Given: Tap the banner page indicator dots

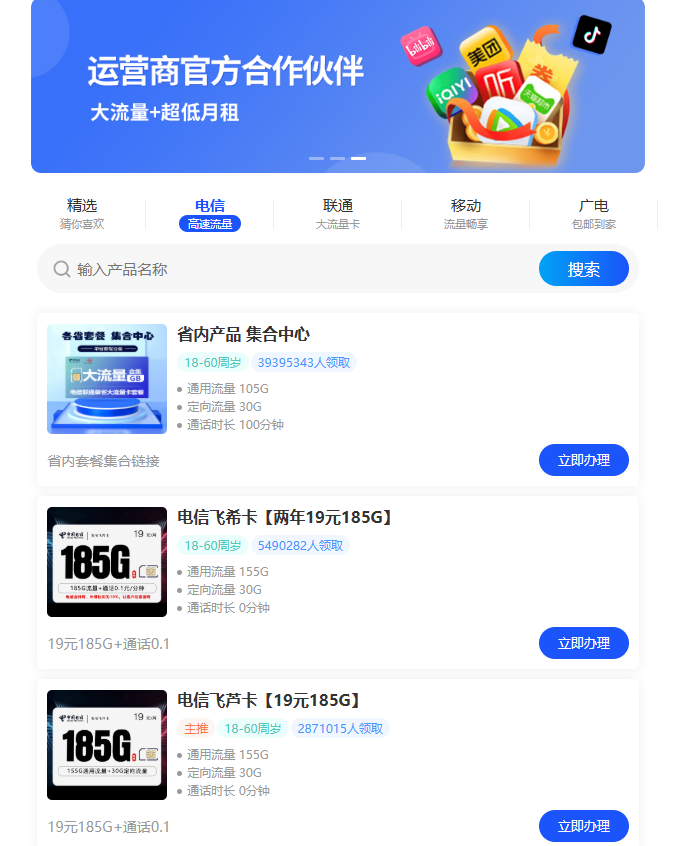Looking at the screenshot, I should pos(337,158).
